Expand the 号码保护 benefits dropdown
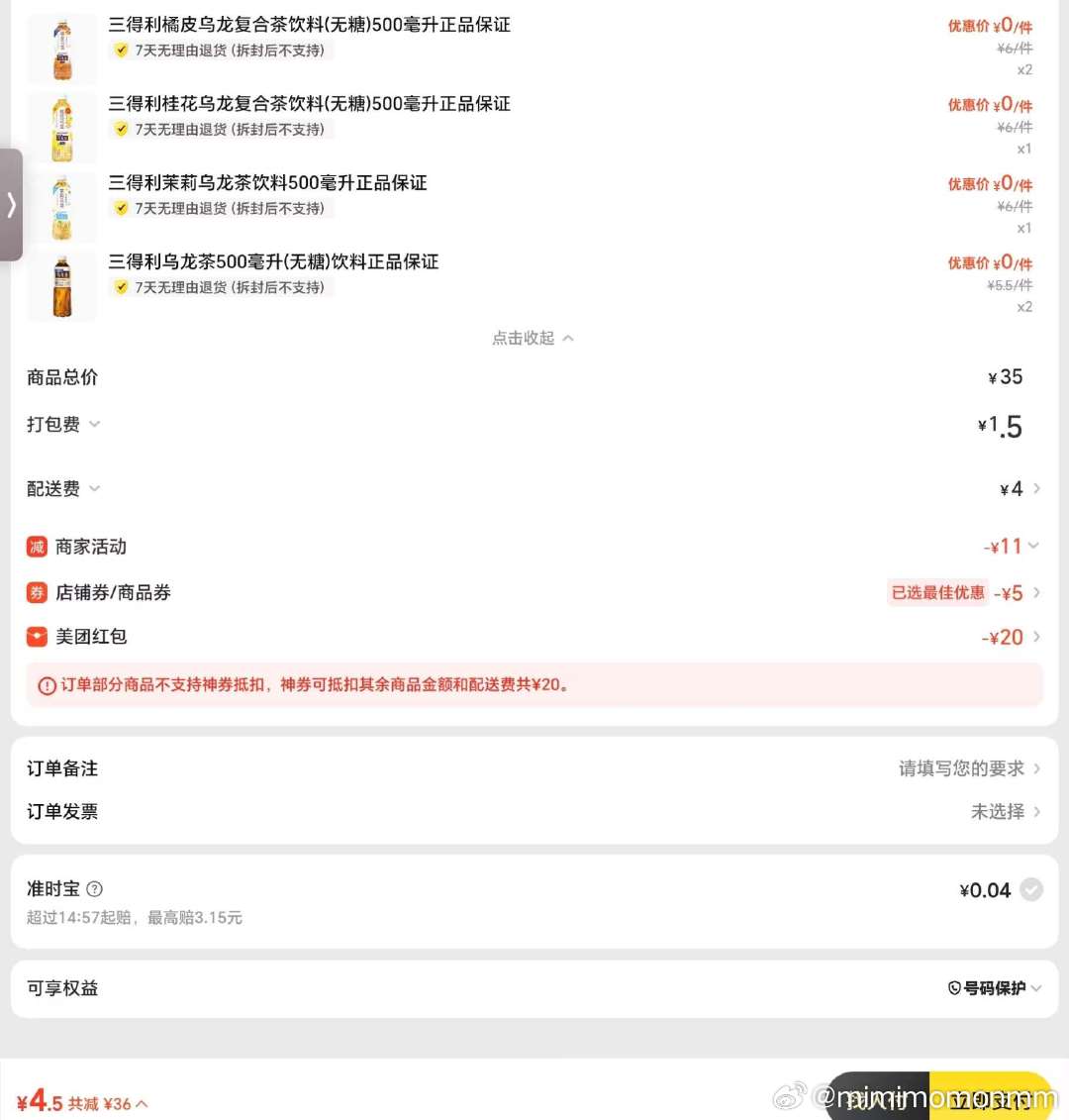Viewport: 1069px width, 1120px height. click(995, 988)
